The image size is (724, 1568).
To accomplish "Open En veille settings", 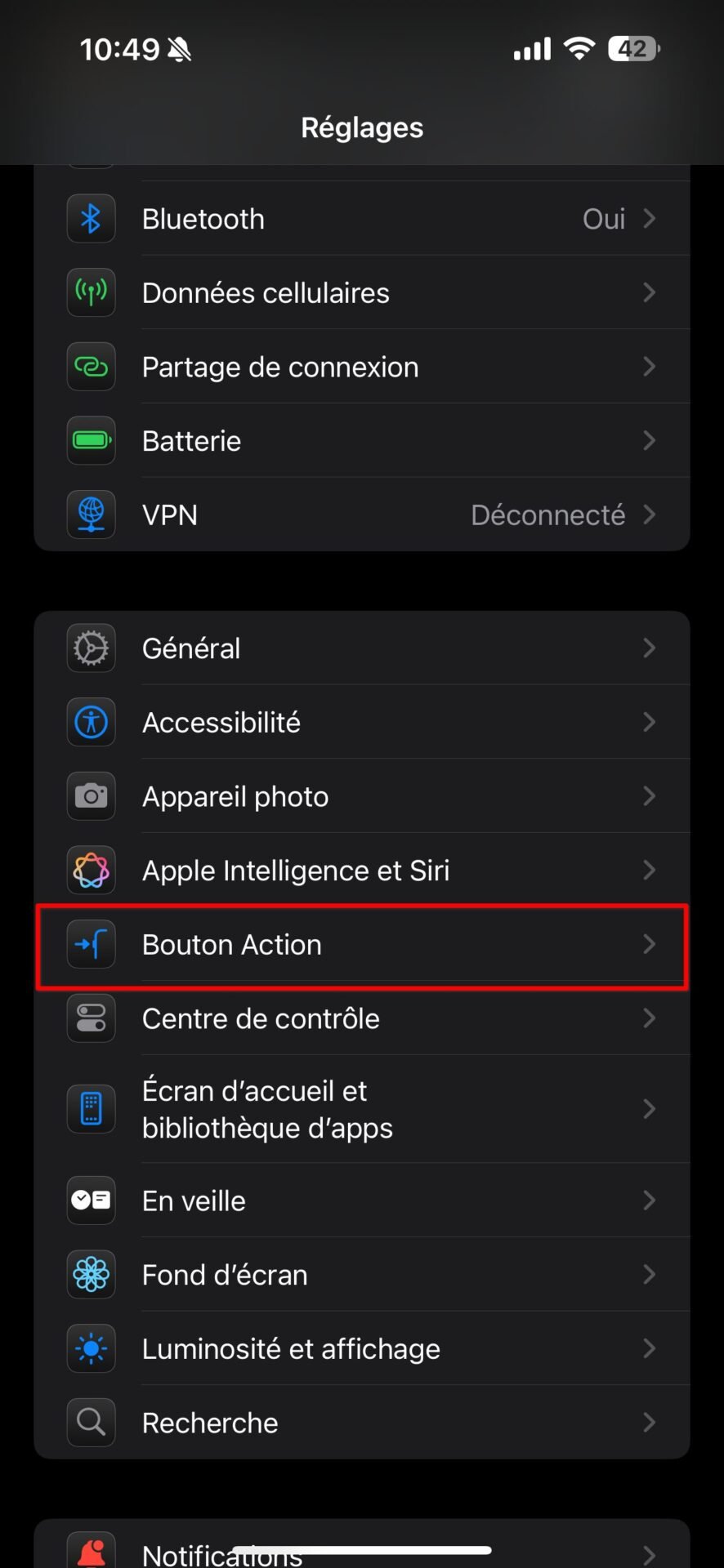I will click(x=362, y=1200).
